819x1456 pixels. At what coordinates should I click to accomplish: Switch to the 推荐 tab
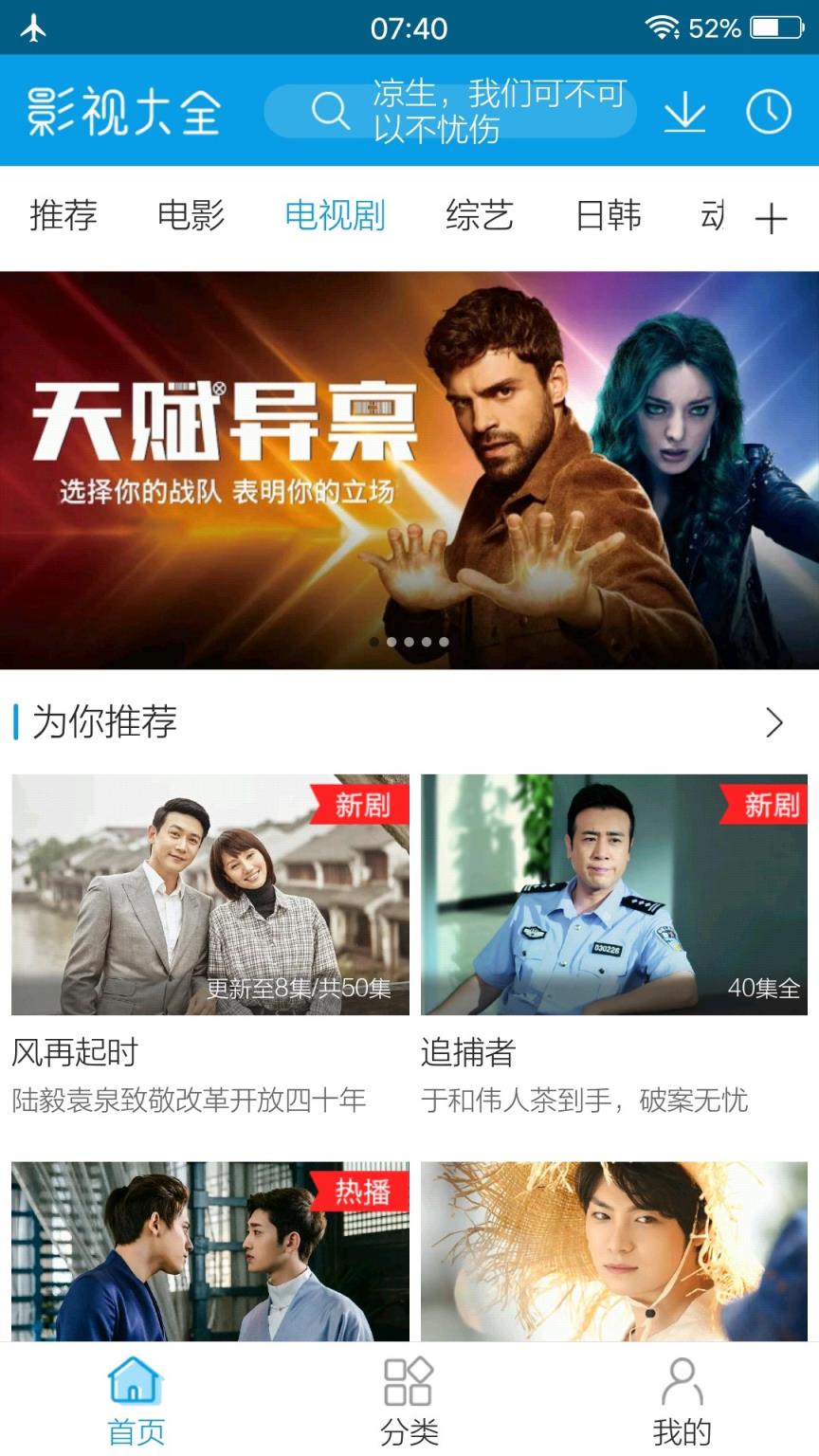click(64, 216)
